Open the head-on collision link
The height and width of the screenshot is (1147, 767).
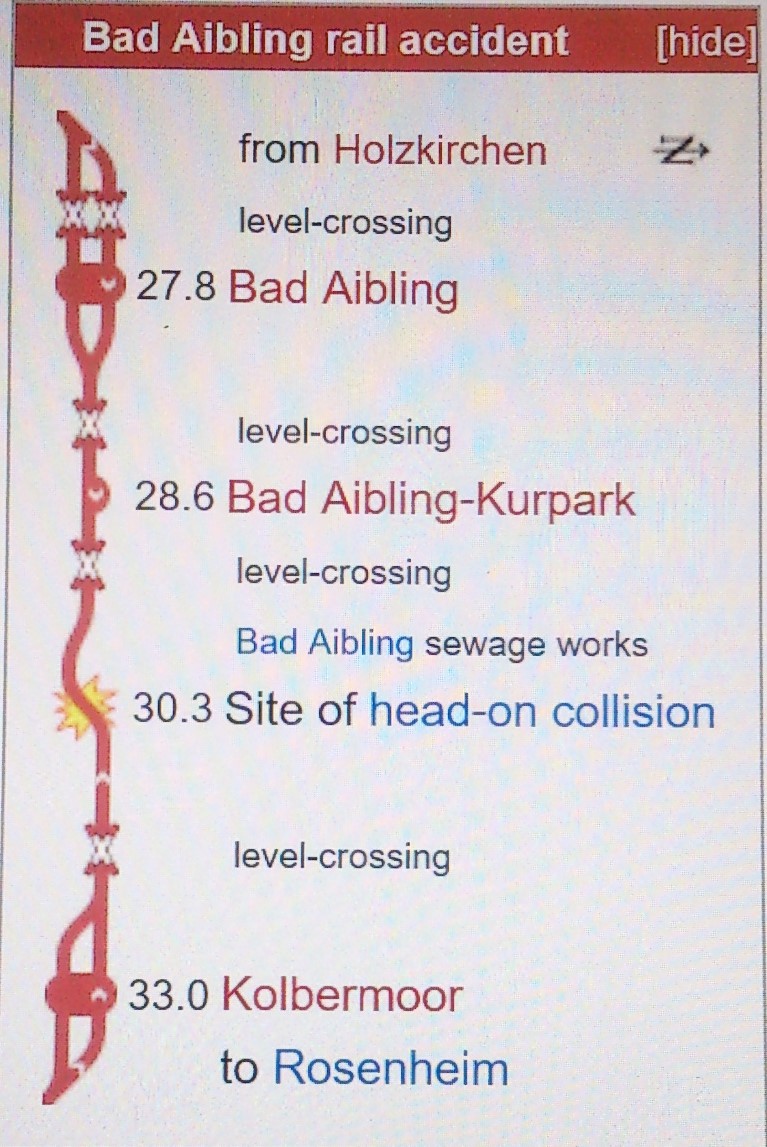(542, 712)
